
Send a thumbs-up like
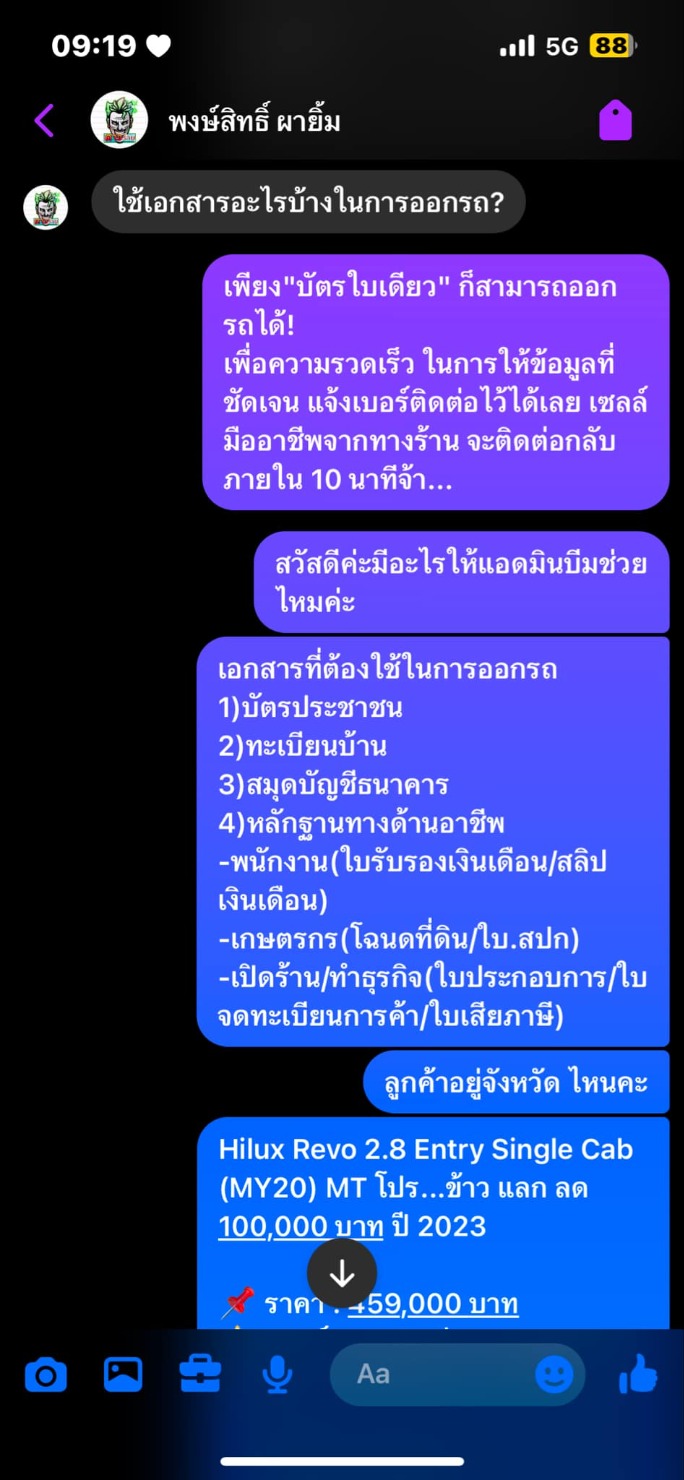pos(638,1376)
